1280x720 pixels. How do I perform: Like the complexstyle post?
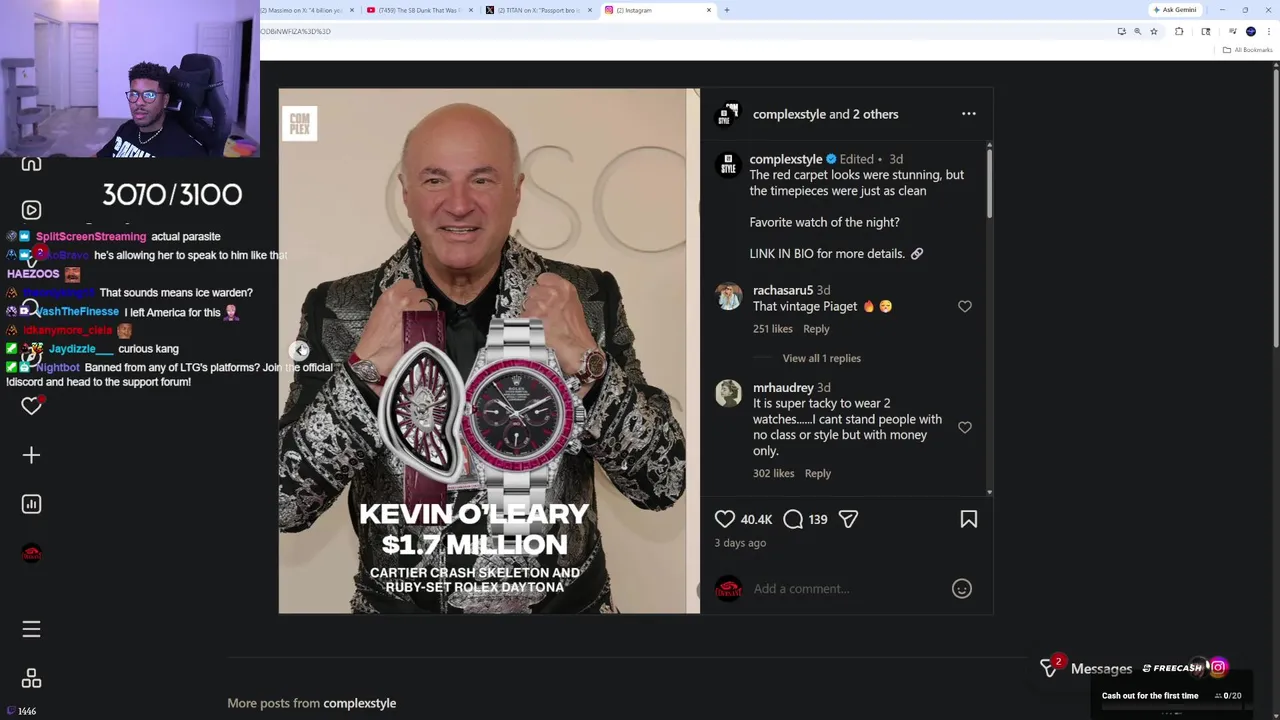pos(725,519)
